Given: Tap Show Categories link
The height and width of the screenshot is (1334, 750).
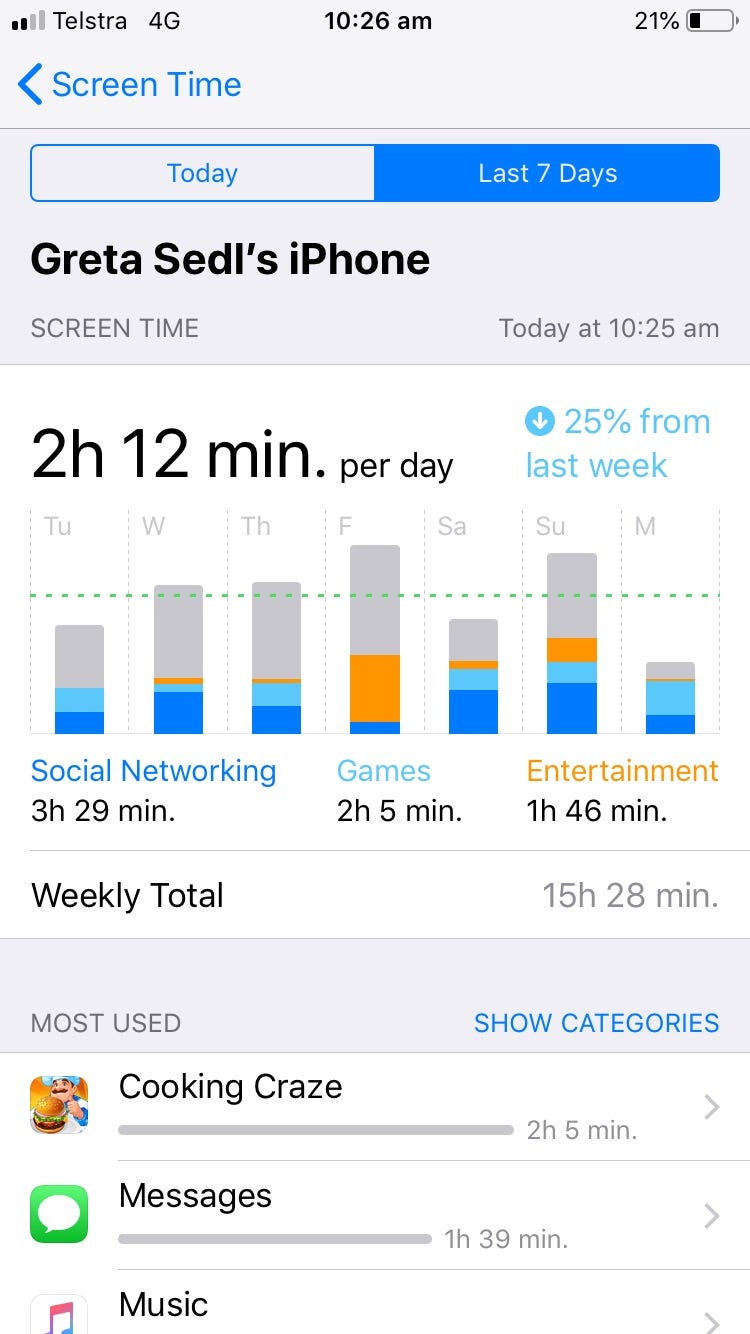Looking at the screenshot, I should (596, 1023).
